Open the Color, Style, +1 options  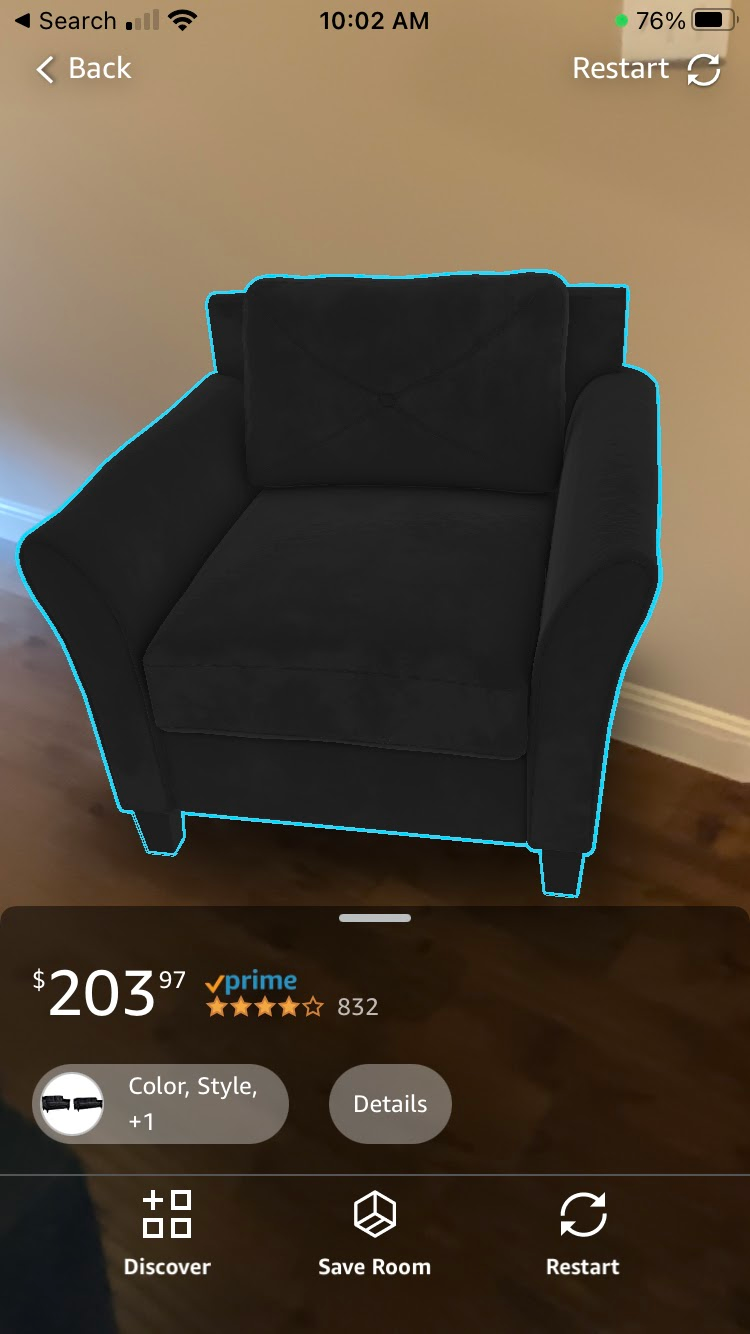coord(162,1104)
